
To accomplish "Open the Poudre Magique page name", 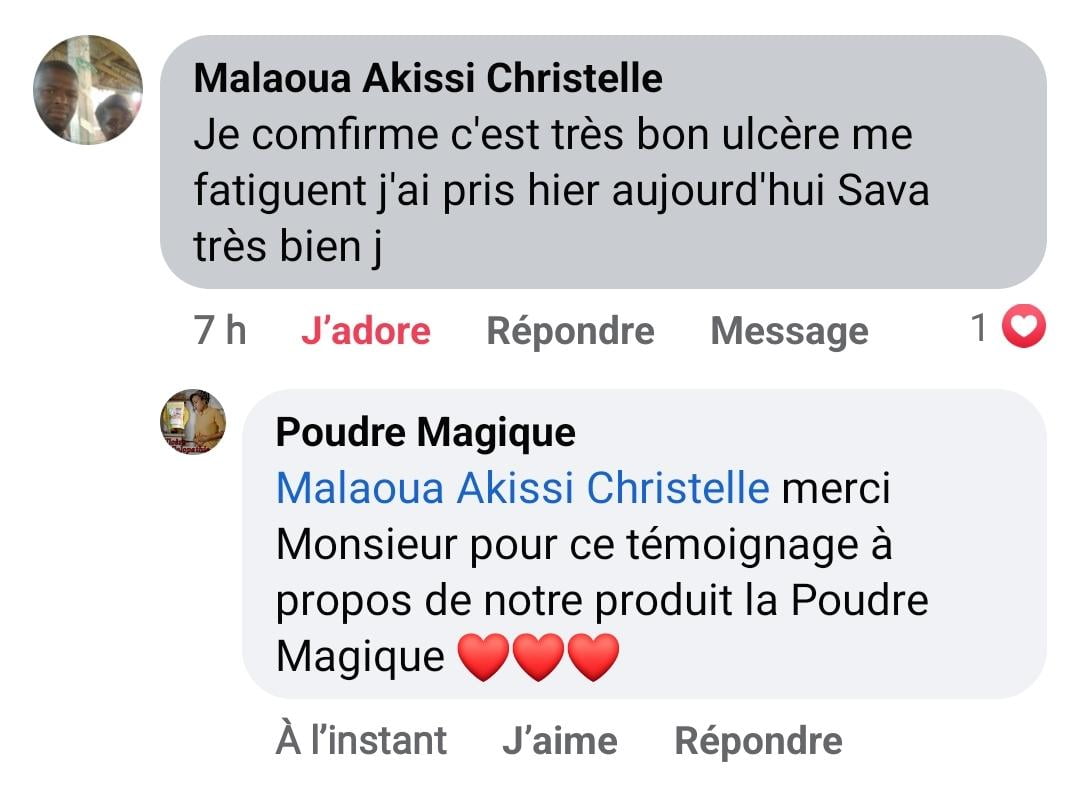I will [x=425, y=432].
